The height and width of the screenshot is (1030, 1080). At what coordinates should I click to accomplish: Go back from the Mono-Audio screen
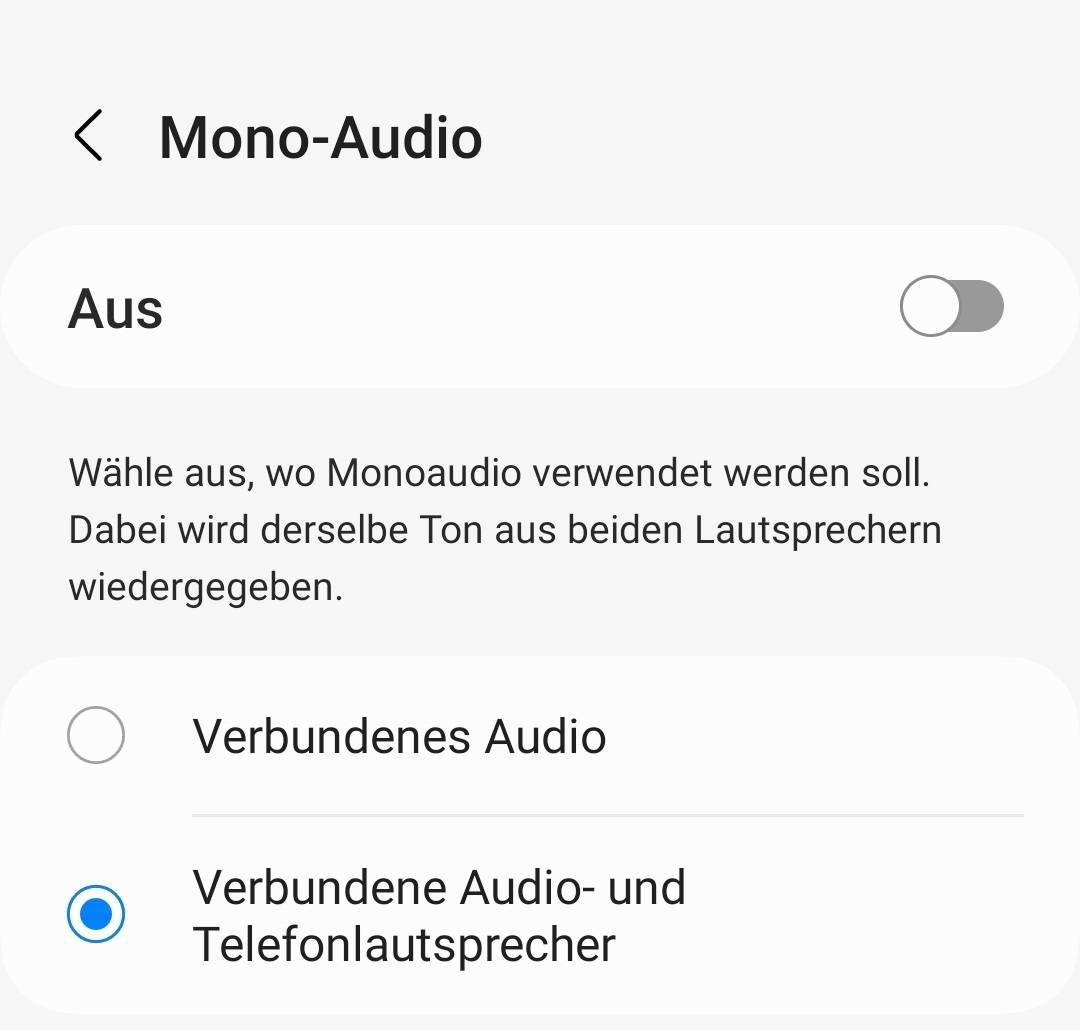pos(88,136)
